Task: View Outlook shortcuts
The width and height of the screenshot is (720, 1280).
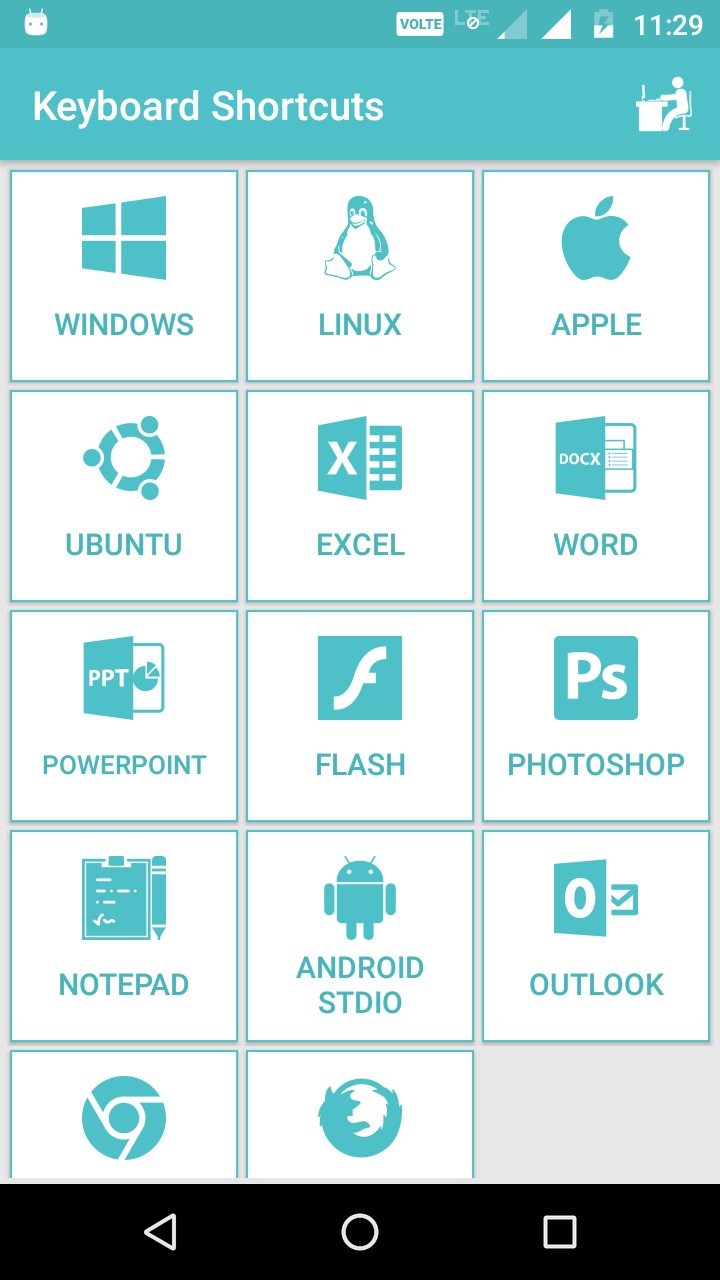Action: [x=596, y=936]
